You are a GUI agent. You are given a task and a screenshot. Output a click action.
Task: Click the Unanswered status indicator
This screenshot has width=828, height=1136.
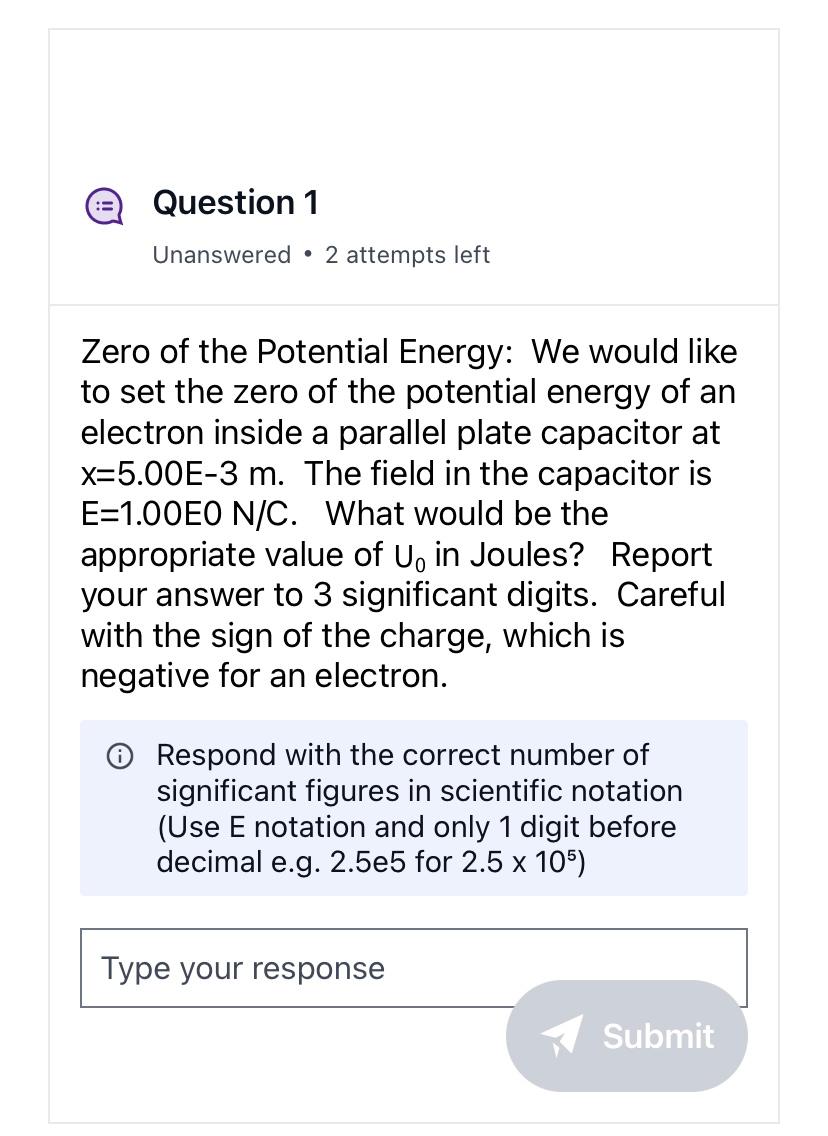click(x=221, y=255)
